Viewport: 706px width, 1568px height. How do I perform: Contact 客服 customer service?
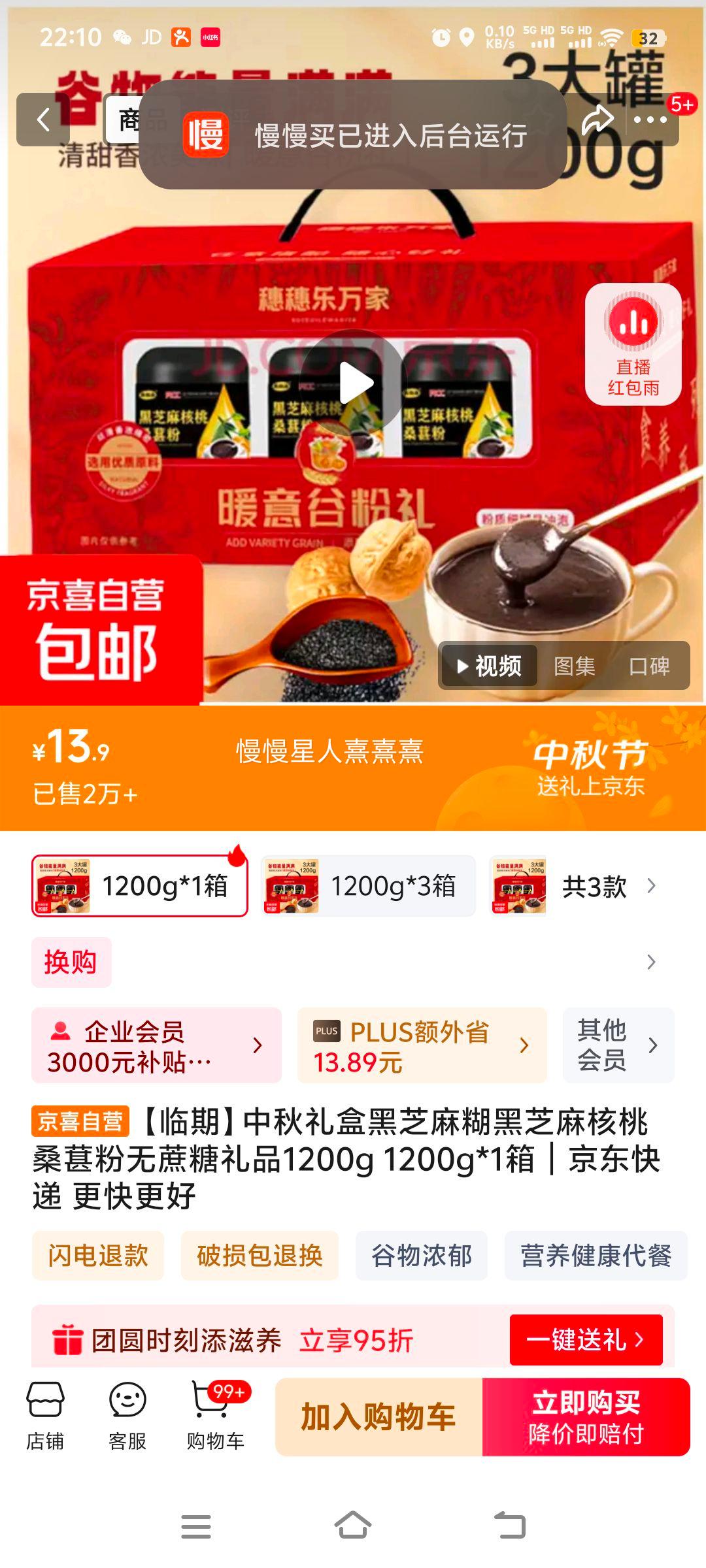click(127, 1416)
